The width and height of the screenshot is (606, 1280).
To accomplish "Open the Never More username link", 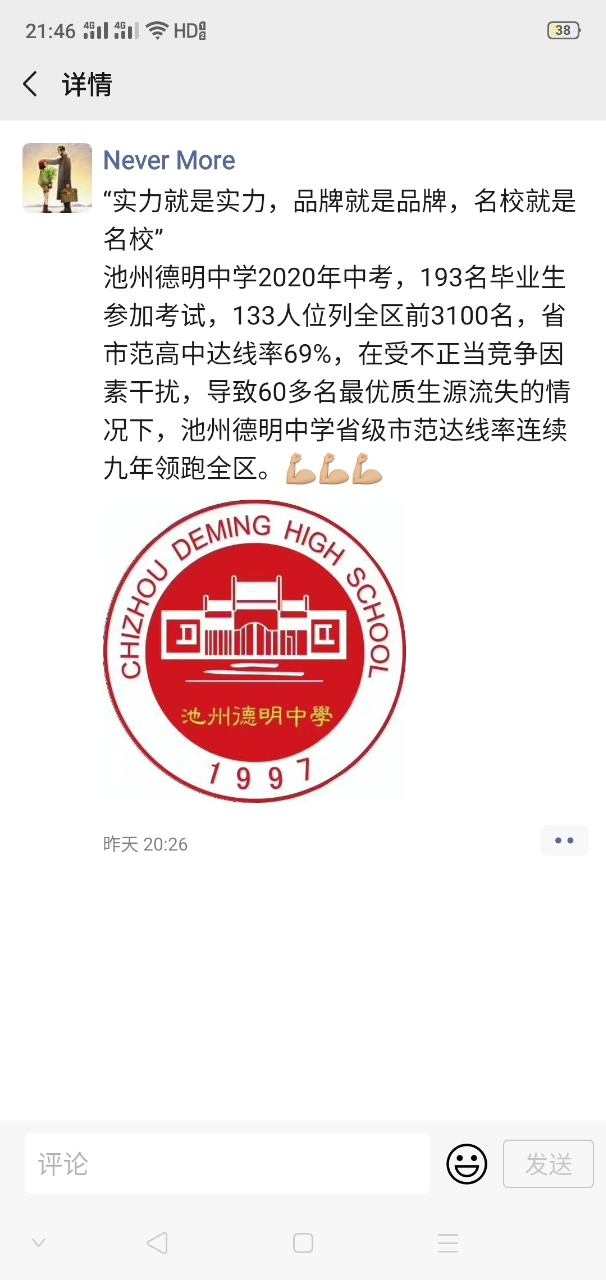I will pyautogui.click(x=169, y=160).
